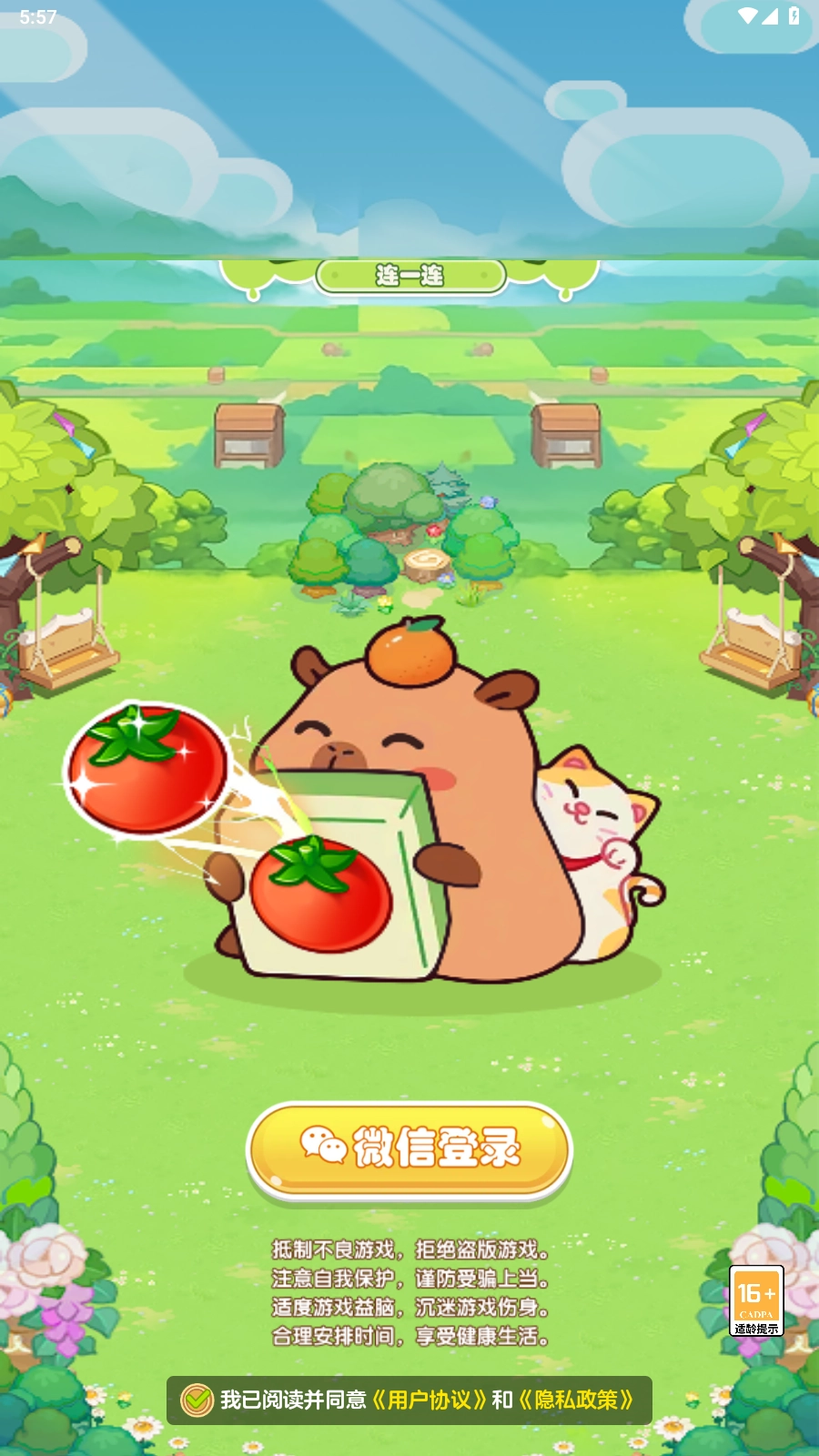This screenshot has width=819, height=1456.
Task: Tap the 连一连 title banner
Action: pos(409,276)
